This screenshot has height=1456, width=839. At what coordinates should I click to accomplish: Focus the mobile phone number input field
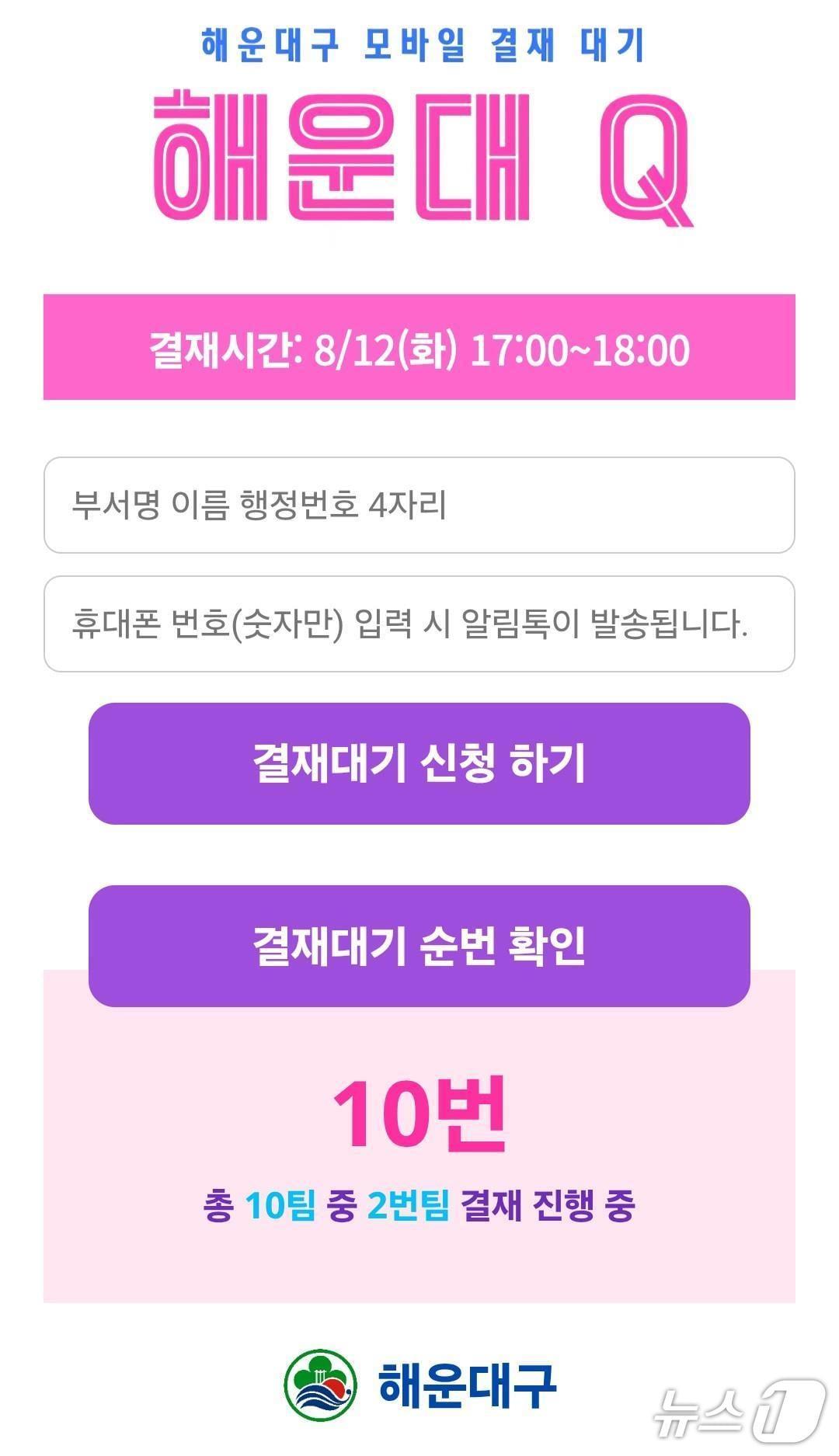(x=419, y=624)
